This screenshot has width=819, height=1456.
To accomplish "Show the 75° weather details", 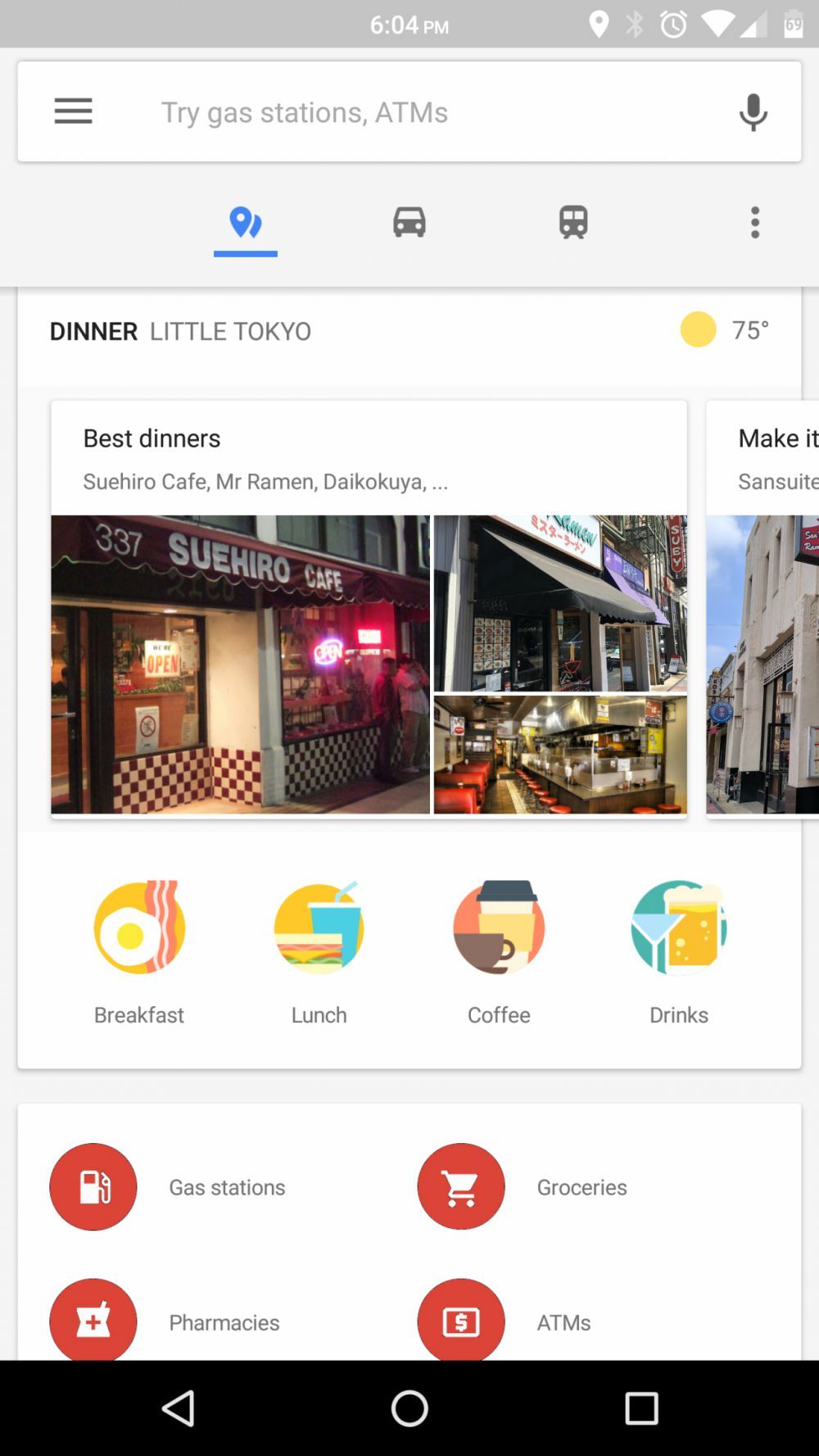I will (x=725, y=329).
